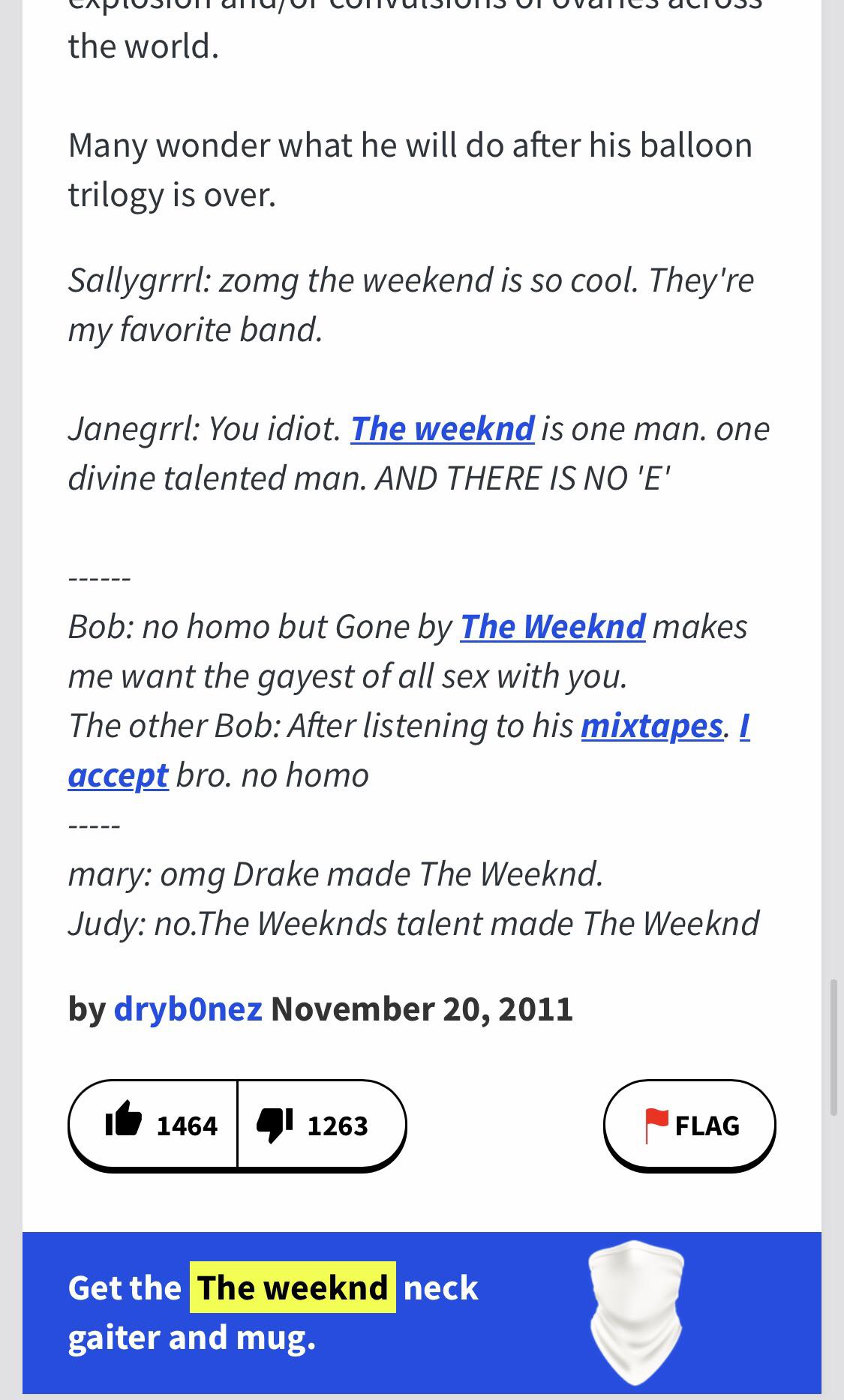Open the 'mixtapes' link
Viewport: 844px width, 1400px height.
click(651, 725)
